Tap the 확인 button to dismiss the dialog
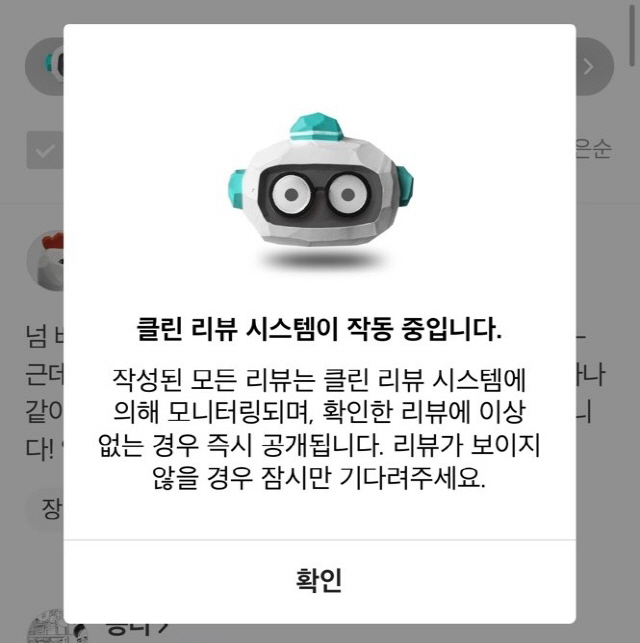Image resolution: width=640 pixels, height=643 pixels. (x=319, y=581)
